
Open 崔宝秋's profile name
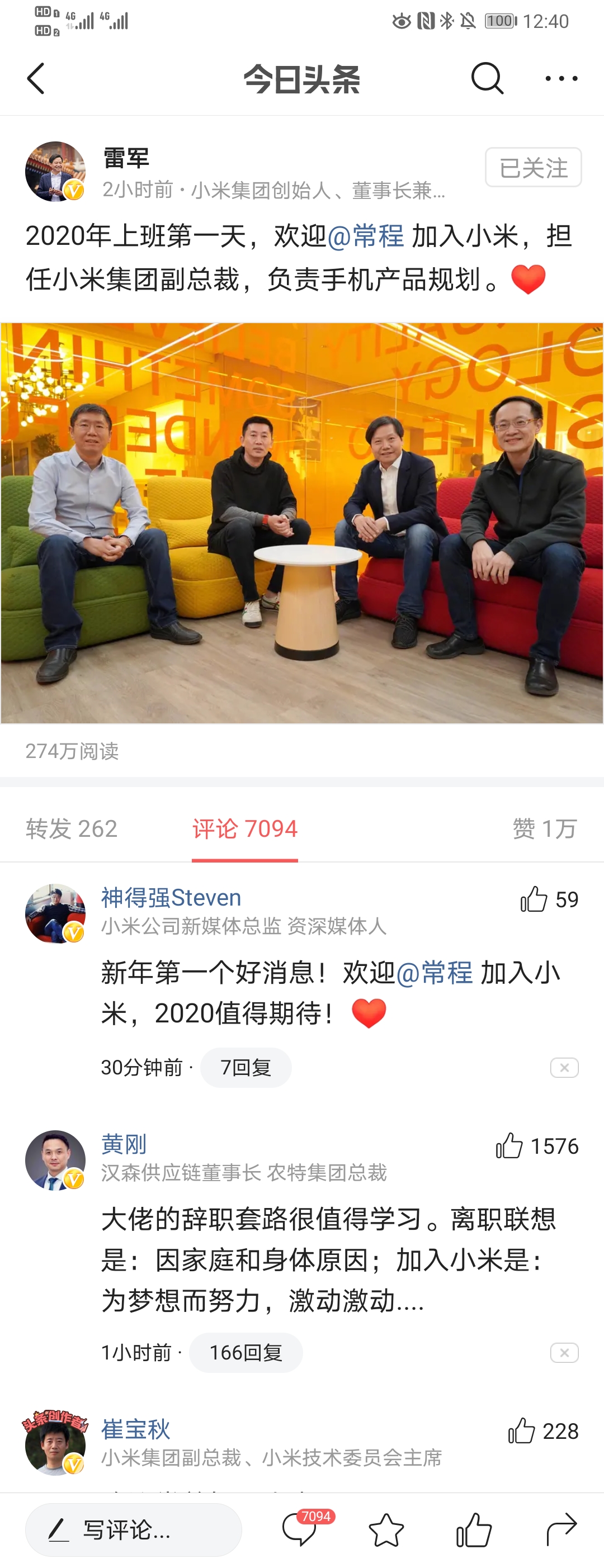point(135,1429)
